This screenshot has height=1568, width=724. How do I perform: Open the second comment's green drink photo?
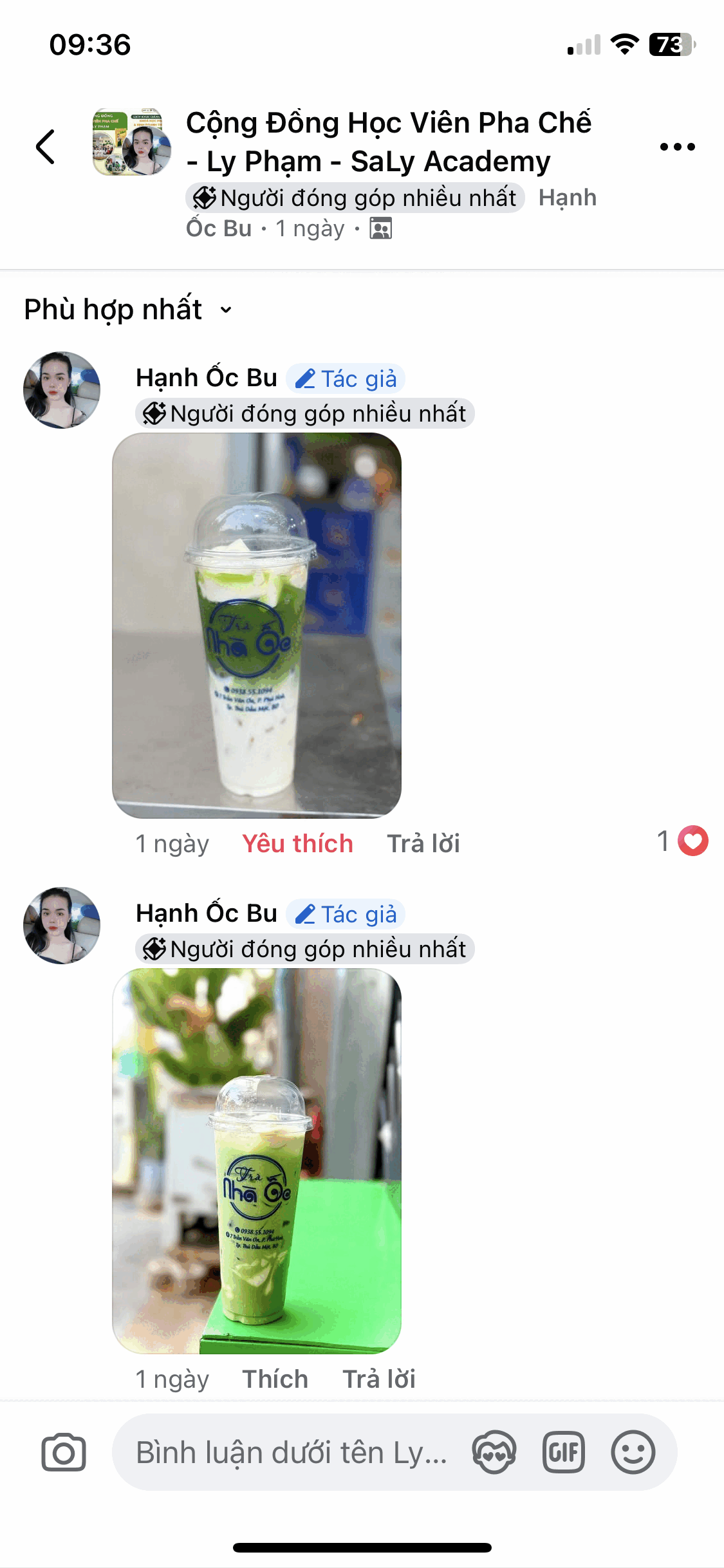pos(257,1161)
